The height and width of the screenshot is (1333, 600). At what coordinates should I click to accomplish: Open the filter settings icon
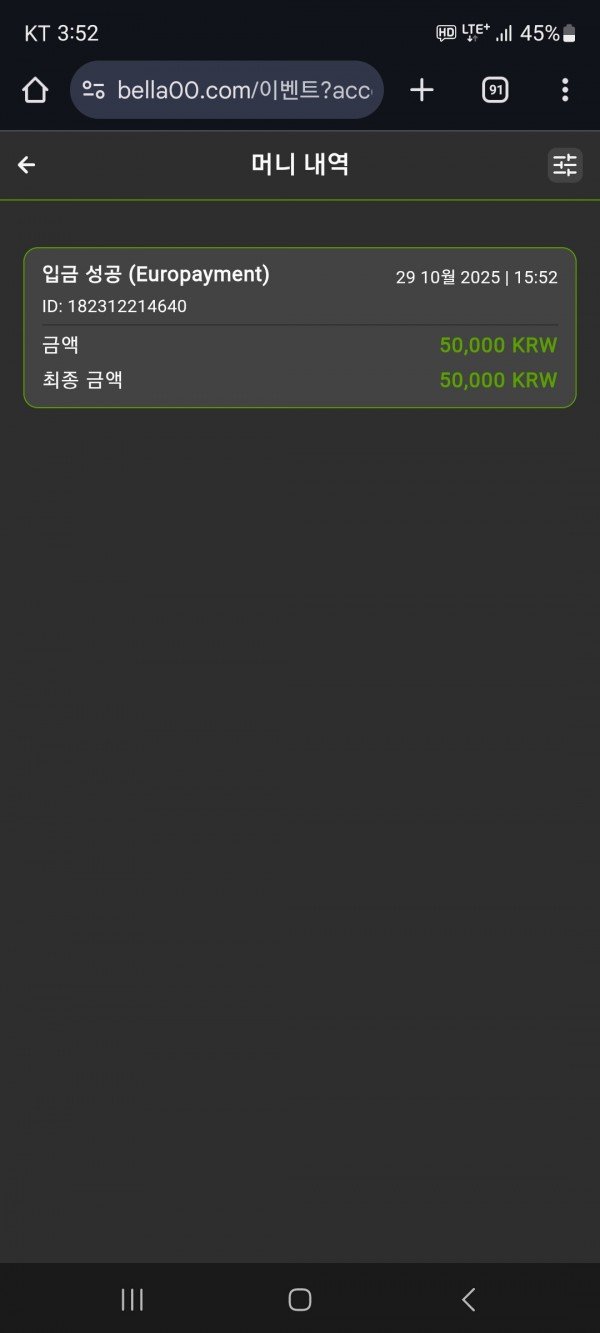coord(565,165)
